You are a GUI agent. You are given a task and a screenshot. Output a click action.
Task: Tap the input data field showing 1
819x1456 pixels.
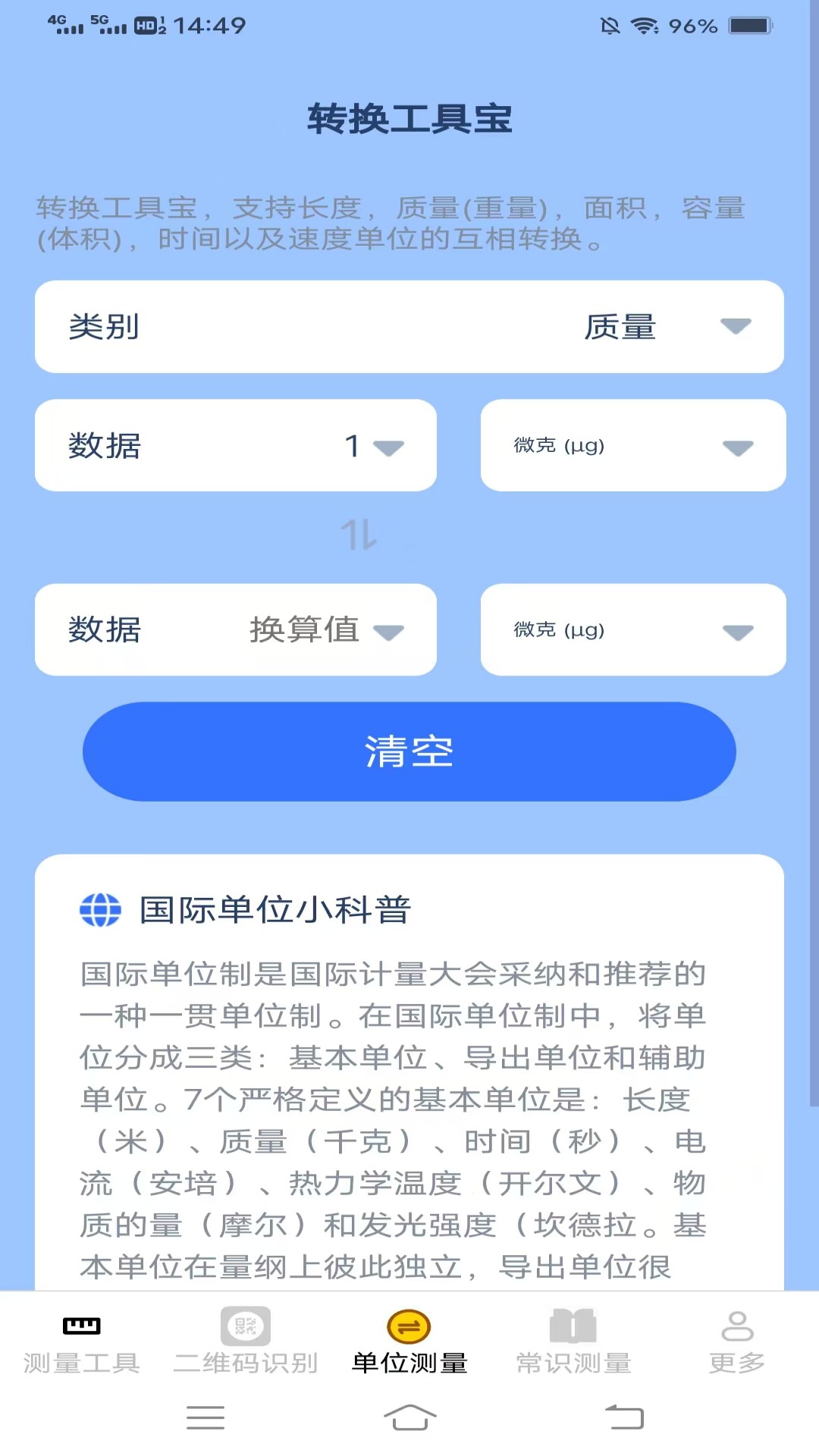(x=236, y=445)
